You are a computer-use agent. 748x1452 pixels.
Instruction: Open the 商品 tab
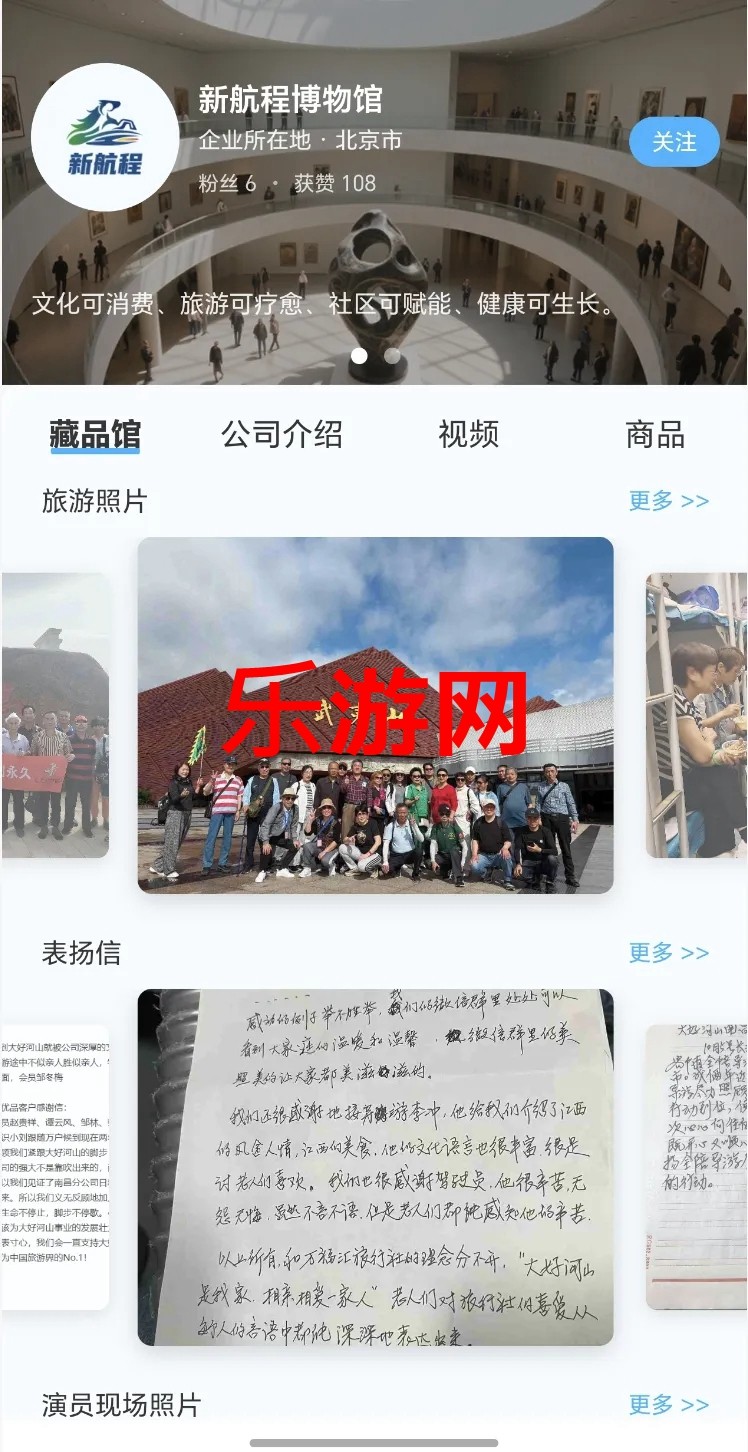(x=655, y=434)
